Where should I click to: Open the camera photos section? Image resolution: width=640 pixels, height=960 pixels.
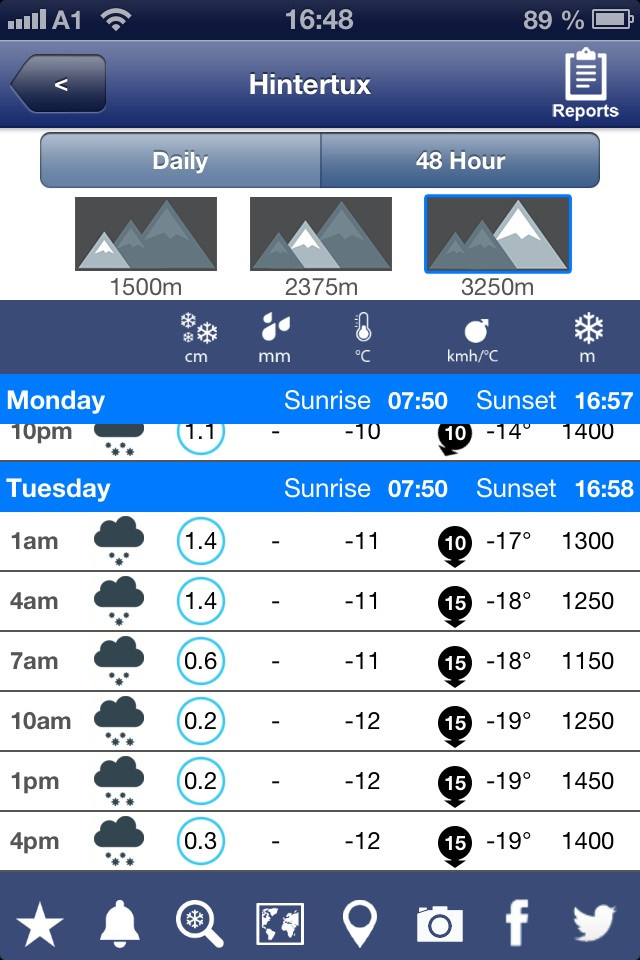pyautogui.click(x=440, y=923)
